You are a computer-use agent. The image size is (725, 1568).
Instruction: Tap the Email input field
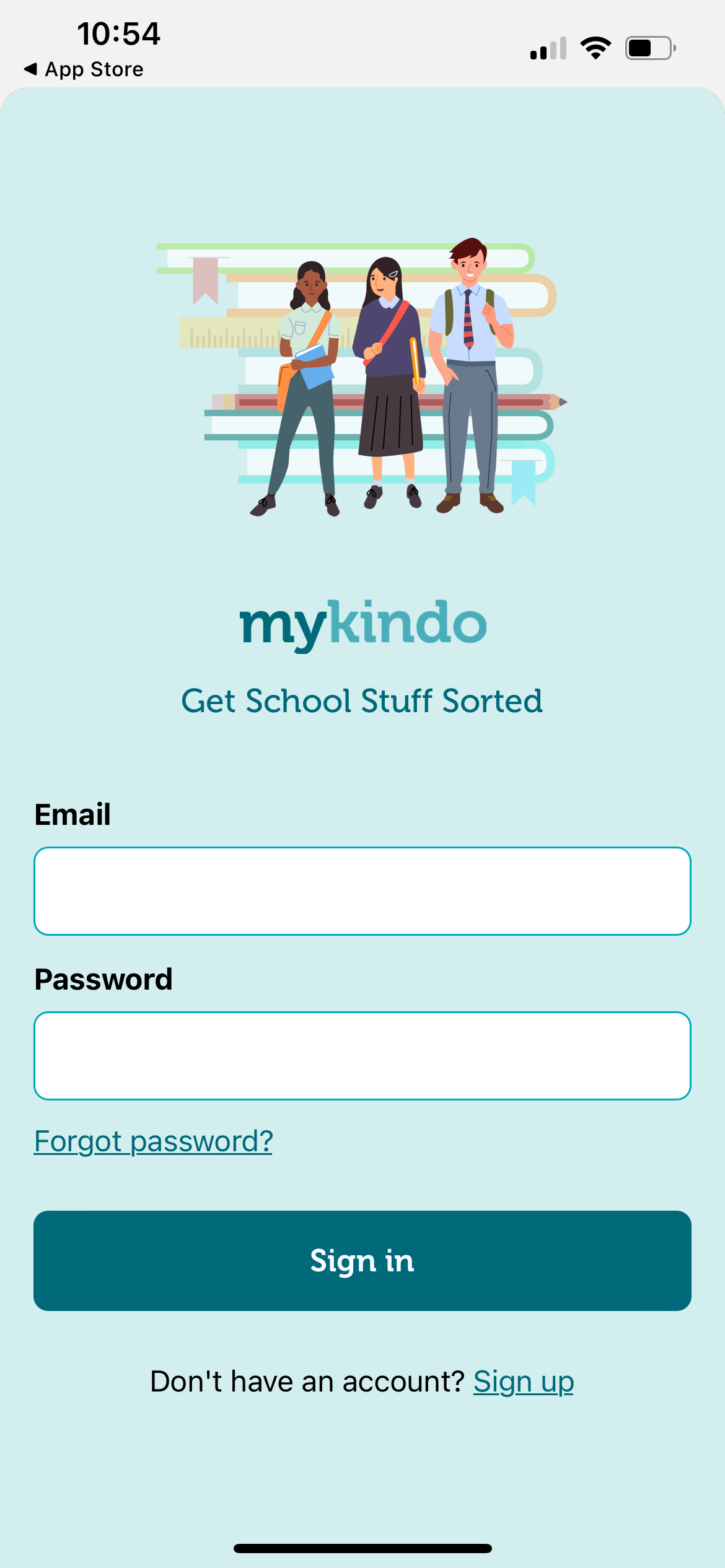[362, 891]
